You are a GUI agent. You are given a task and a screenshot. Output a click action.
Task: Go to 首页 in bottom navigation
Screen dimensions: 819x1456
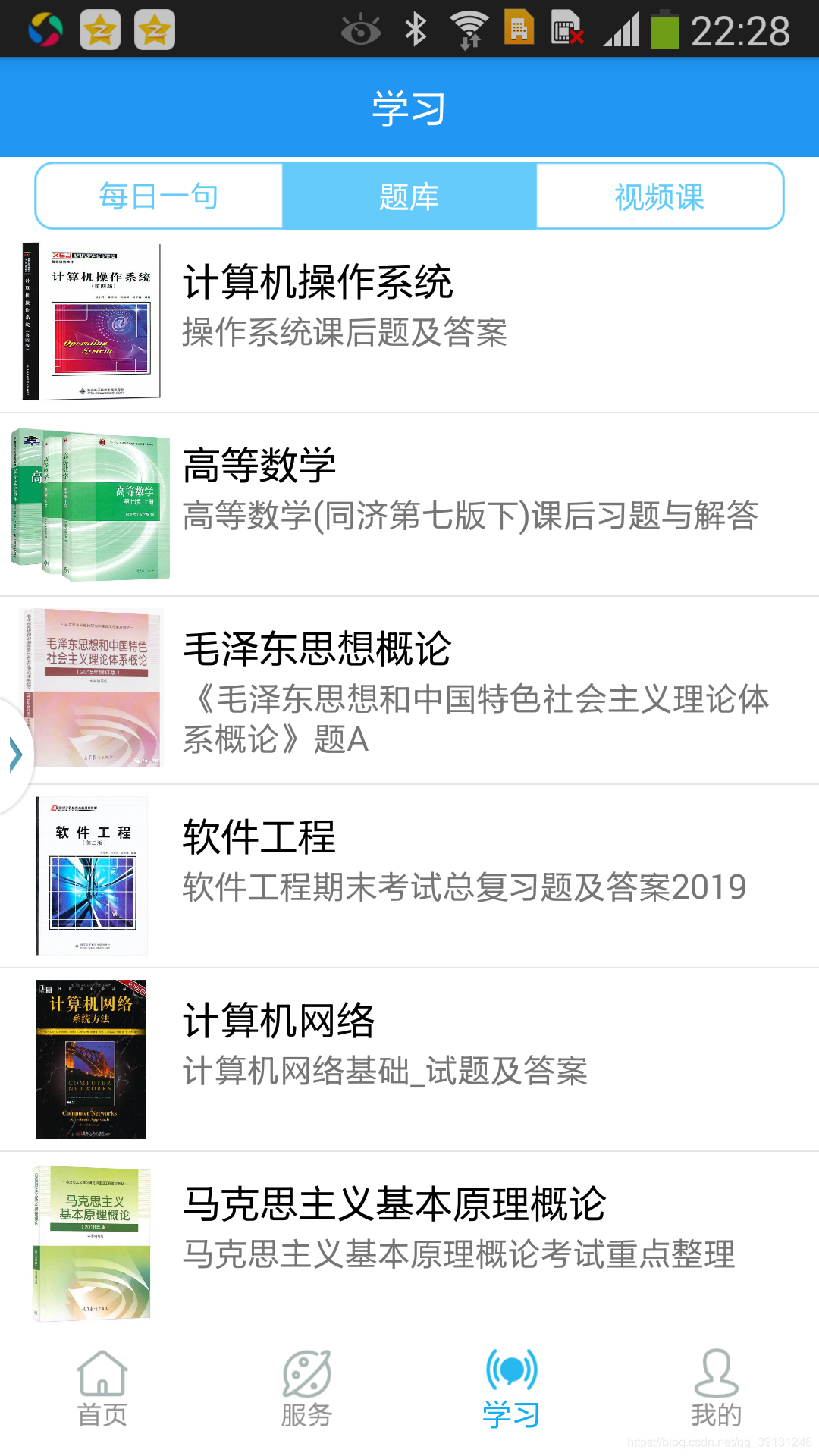[x=102, y=1389]
